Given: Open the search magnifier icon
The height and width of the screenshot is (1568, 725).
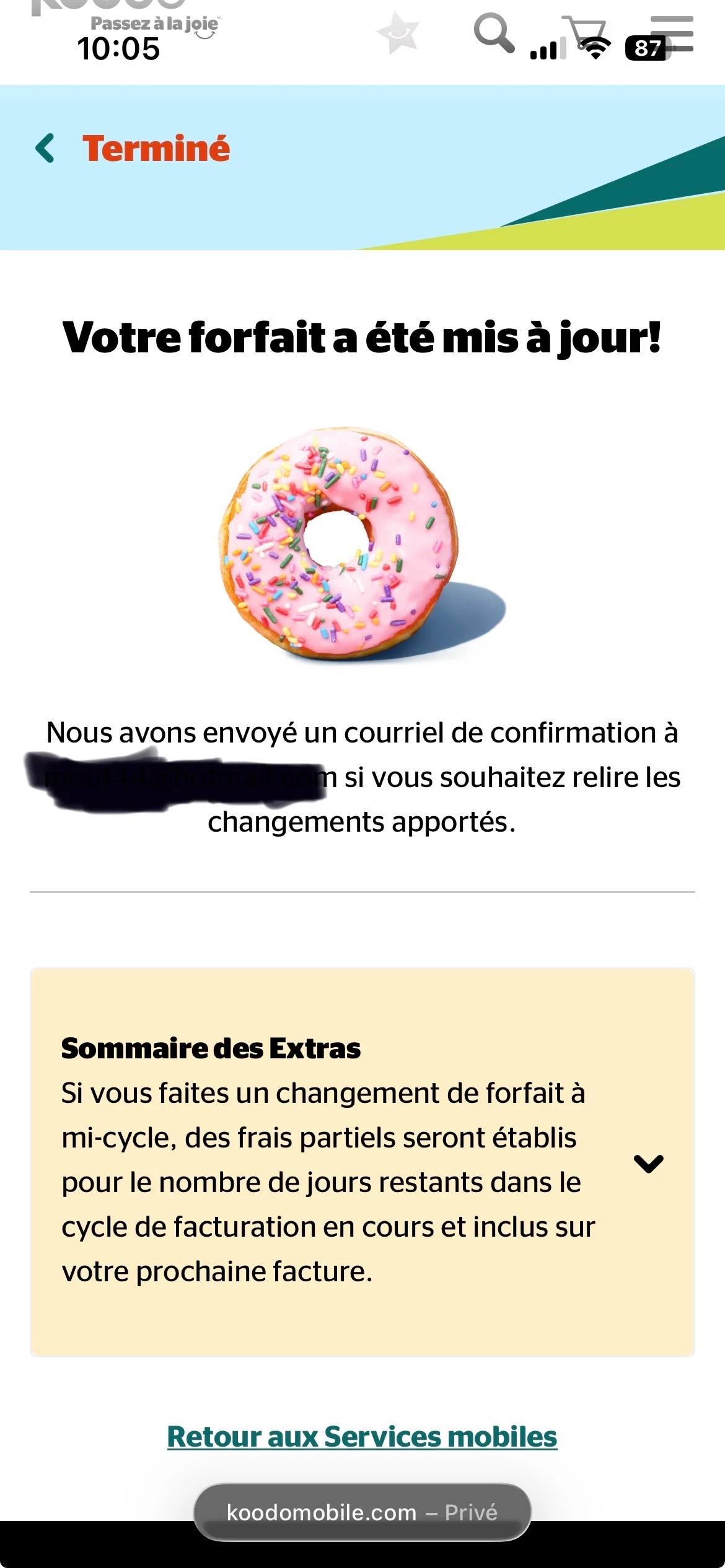Looking at the screenshot, I should click(493, 32).
